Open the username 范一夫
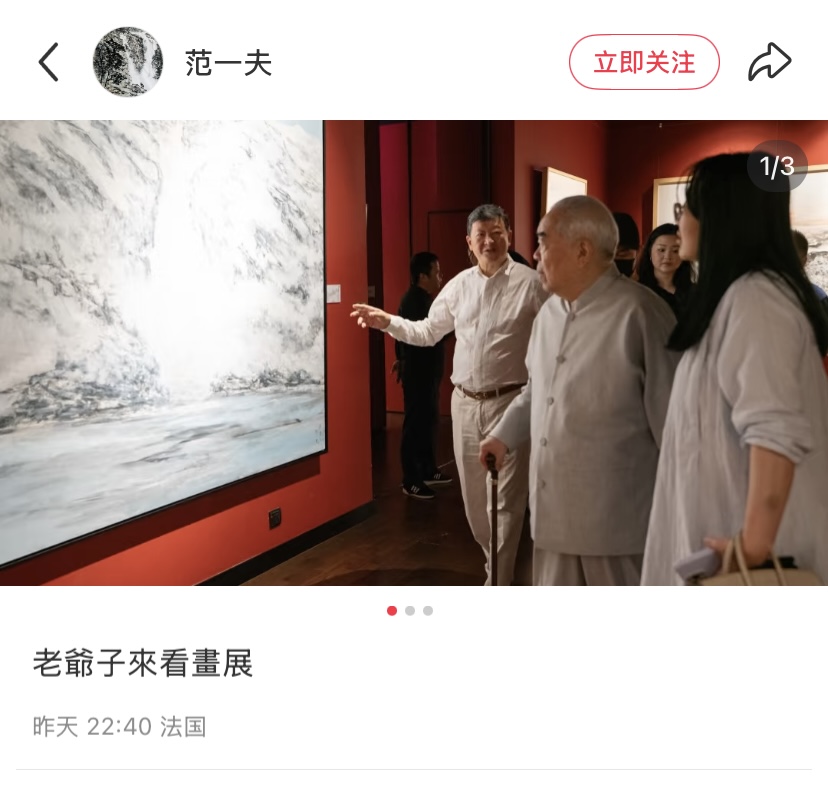The height and width of the screenshot is (786, 828). [x=228, y=63]
